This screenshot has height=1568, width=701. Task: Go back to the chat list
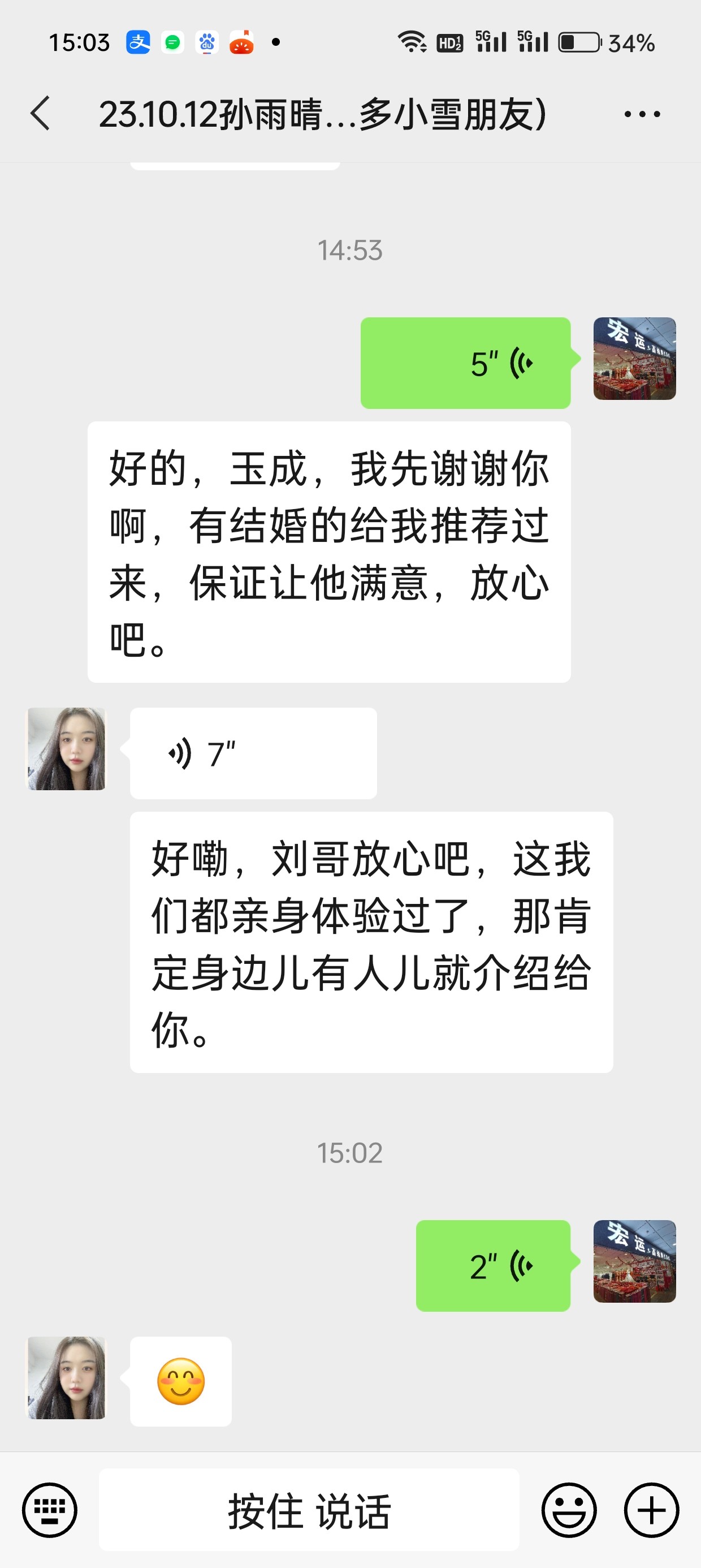pyautogui.click(x=40, y=114)
